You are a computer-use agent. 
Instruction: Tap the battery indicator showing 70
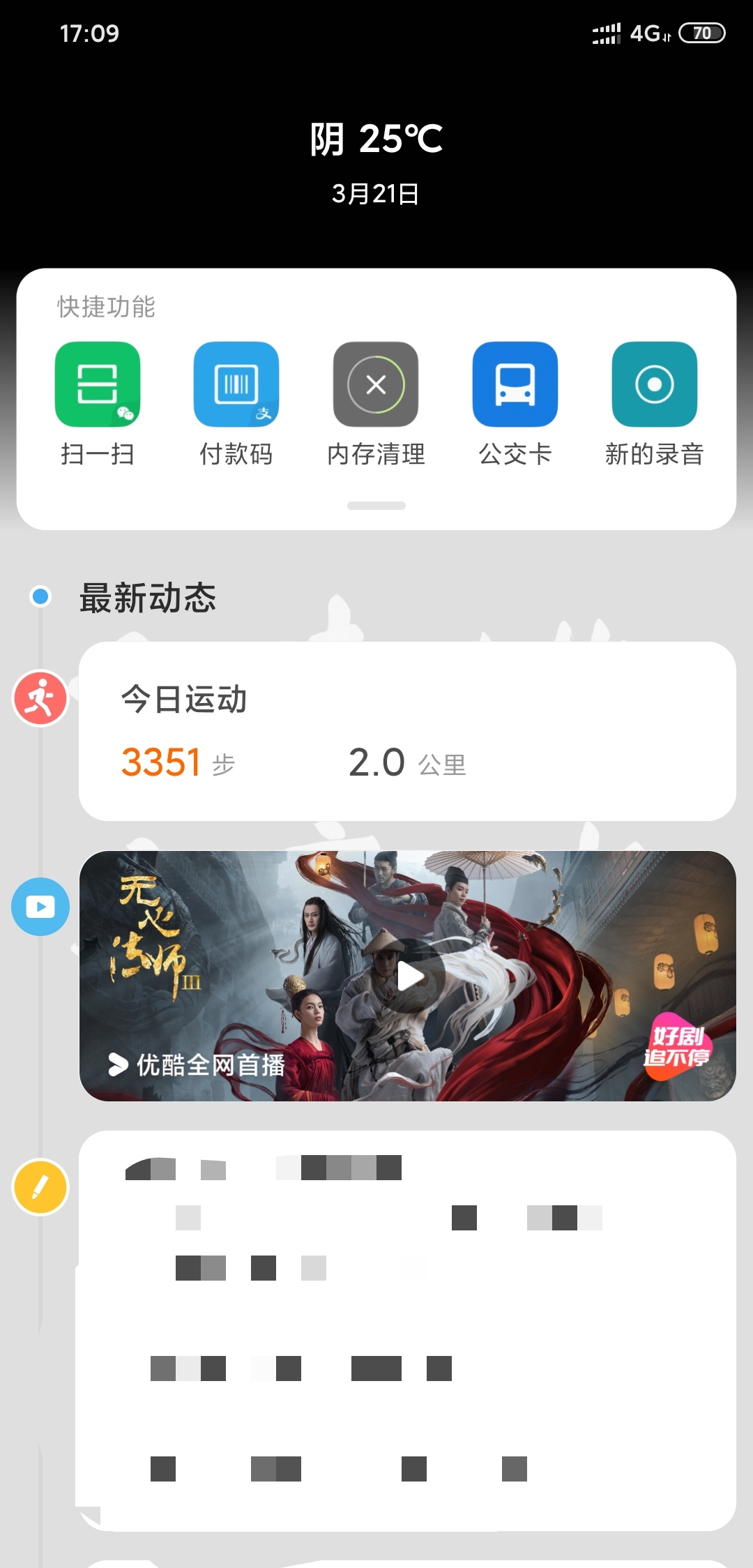point(702,32)
